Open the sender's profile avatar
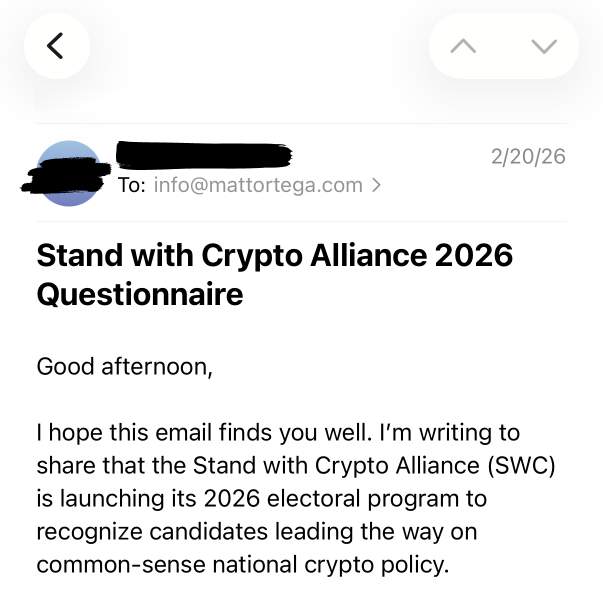 click(x=69, y=174)
